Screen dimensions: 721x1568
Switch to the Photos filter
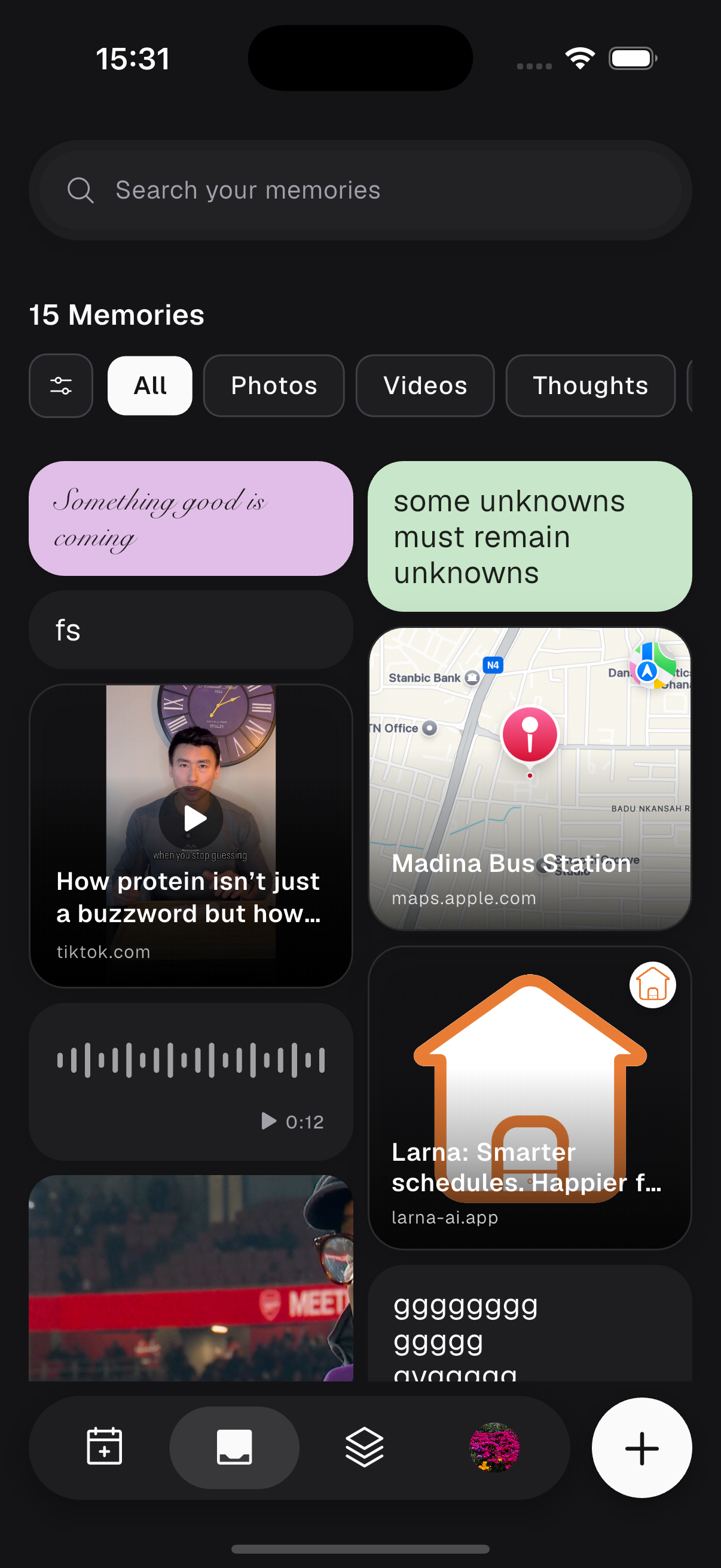[x=274, y=386]
